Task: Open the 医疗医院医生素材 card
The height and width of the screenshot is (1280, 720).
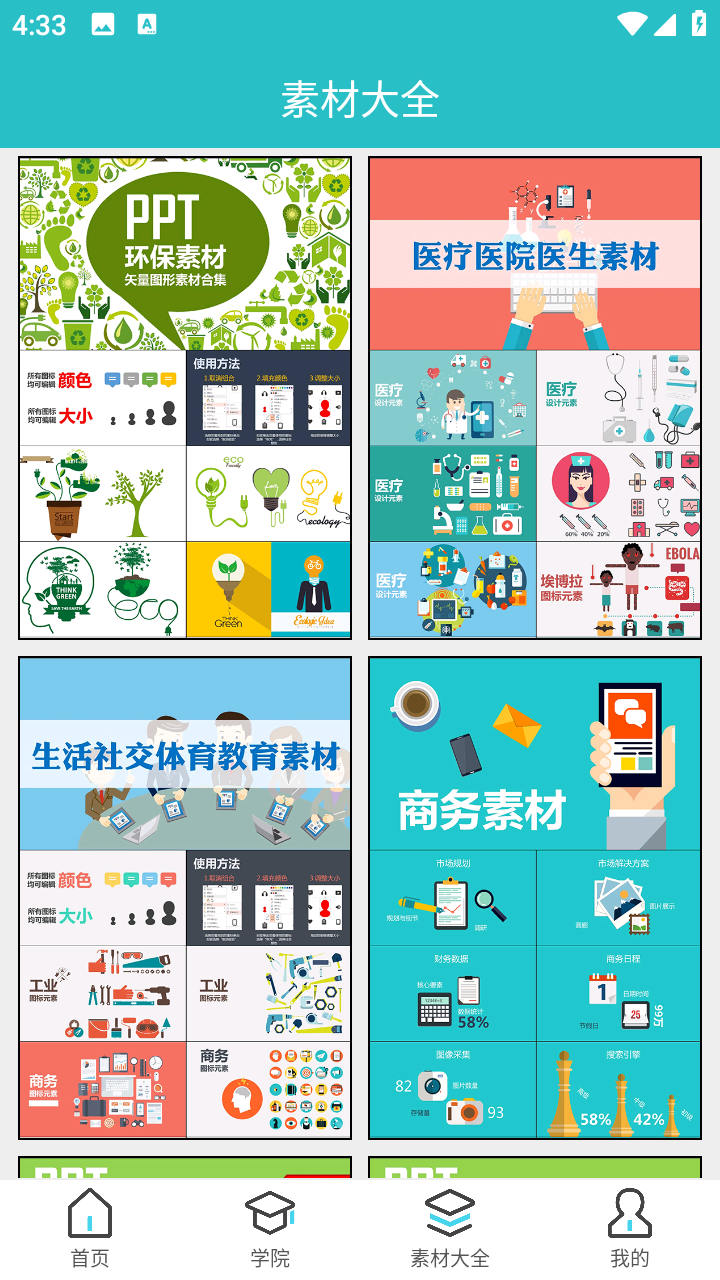Action: click(x=535, y=398)
